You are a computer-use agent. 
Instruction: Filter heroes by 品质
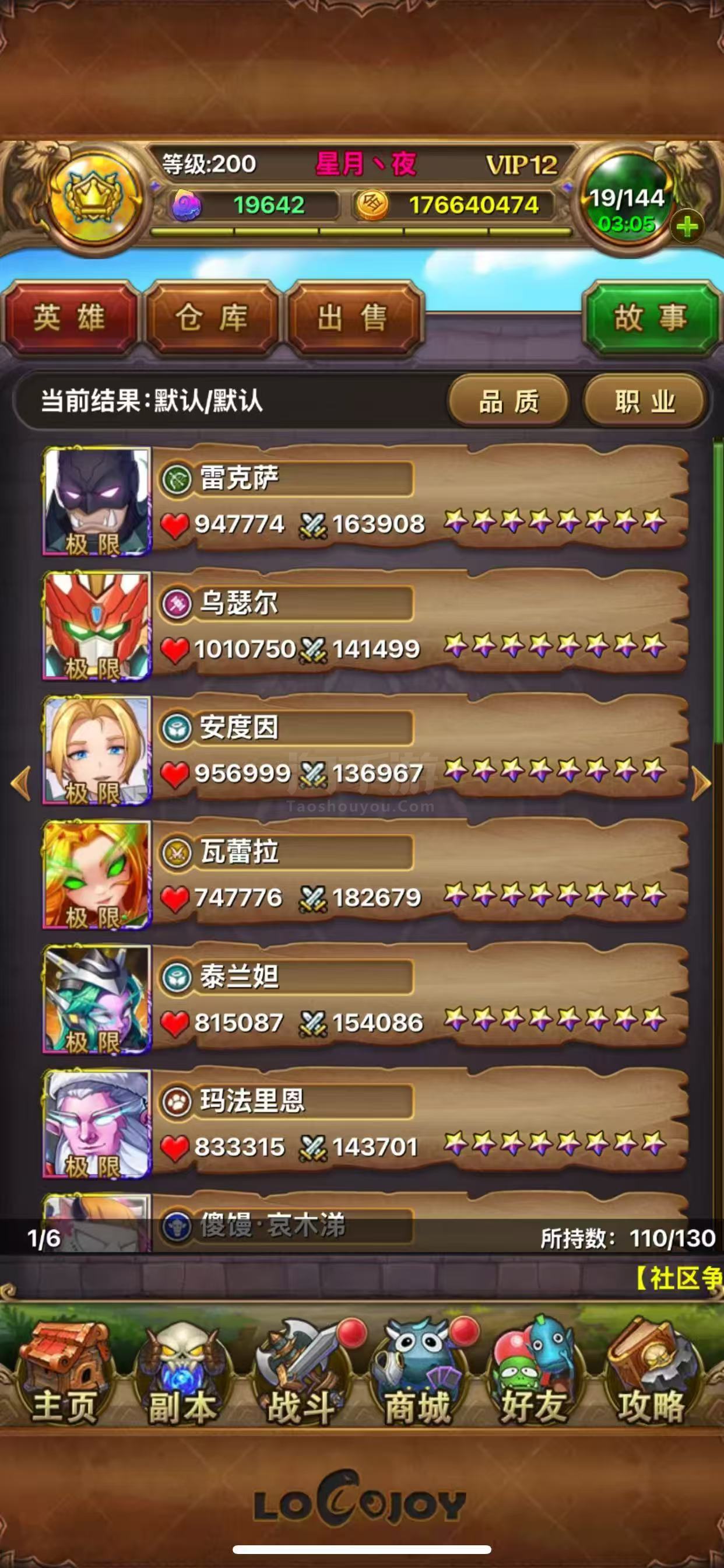[x=509, y=402]
